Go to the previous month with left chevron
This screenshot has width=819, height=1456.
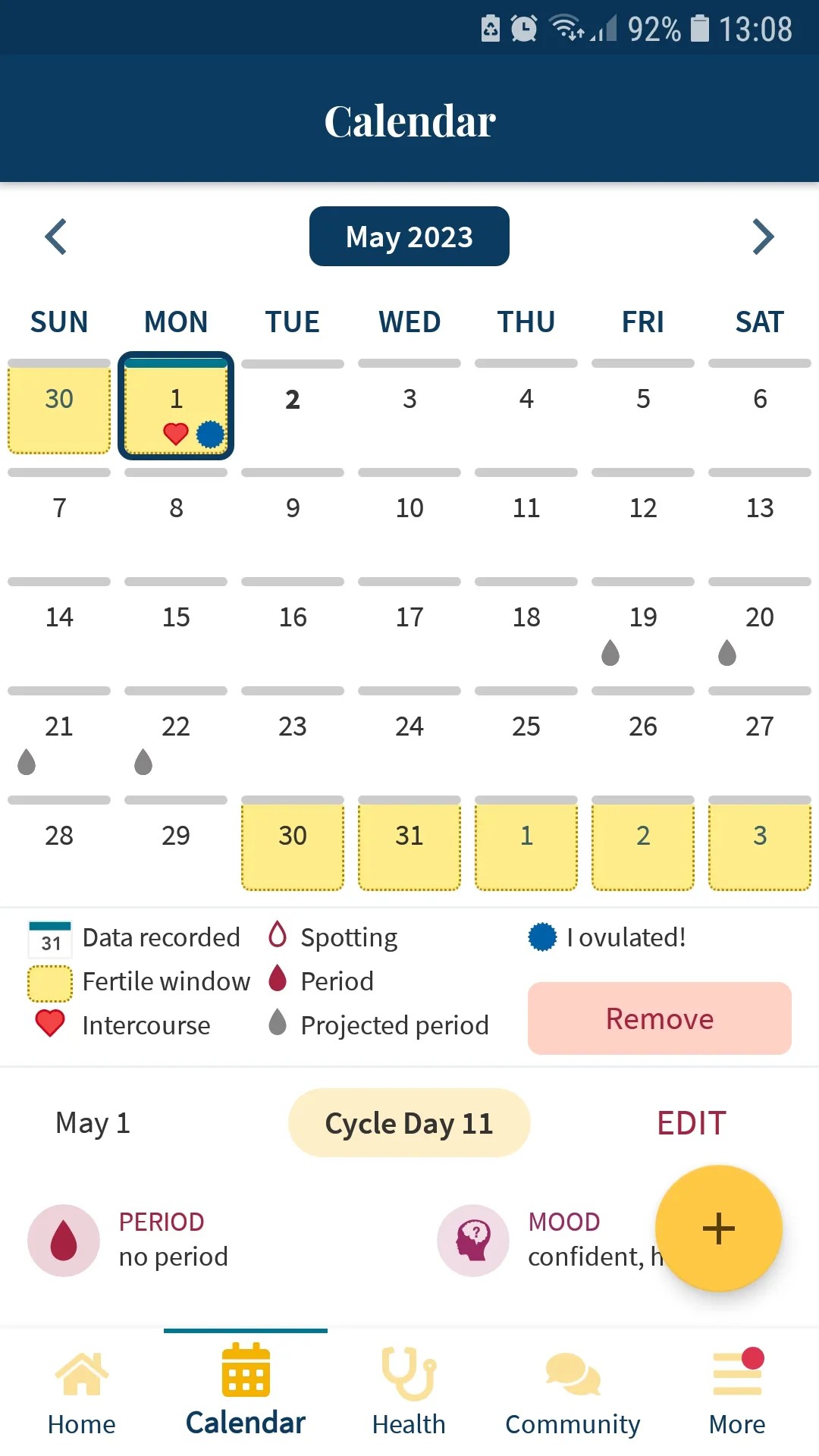[55, 236]
